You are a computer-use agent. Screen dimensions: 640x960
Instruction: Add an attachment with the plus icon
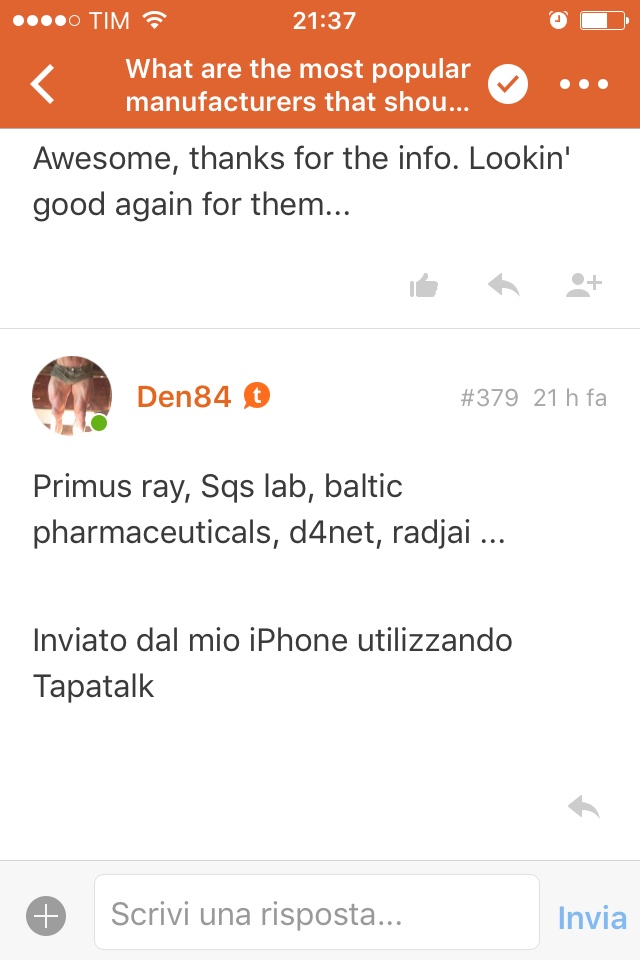pyautogui.click(x=46, y=915)
